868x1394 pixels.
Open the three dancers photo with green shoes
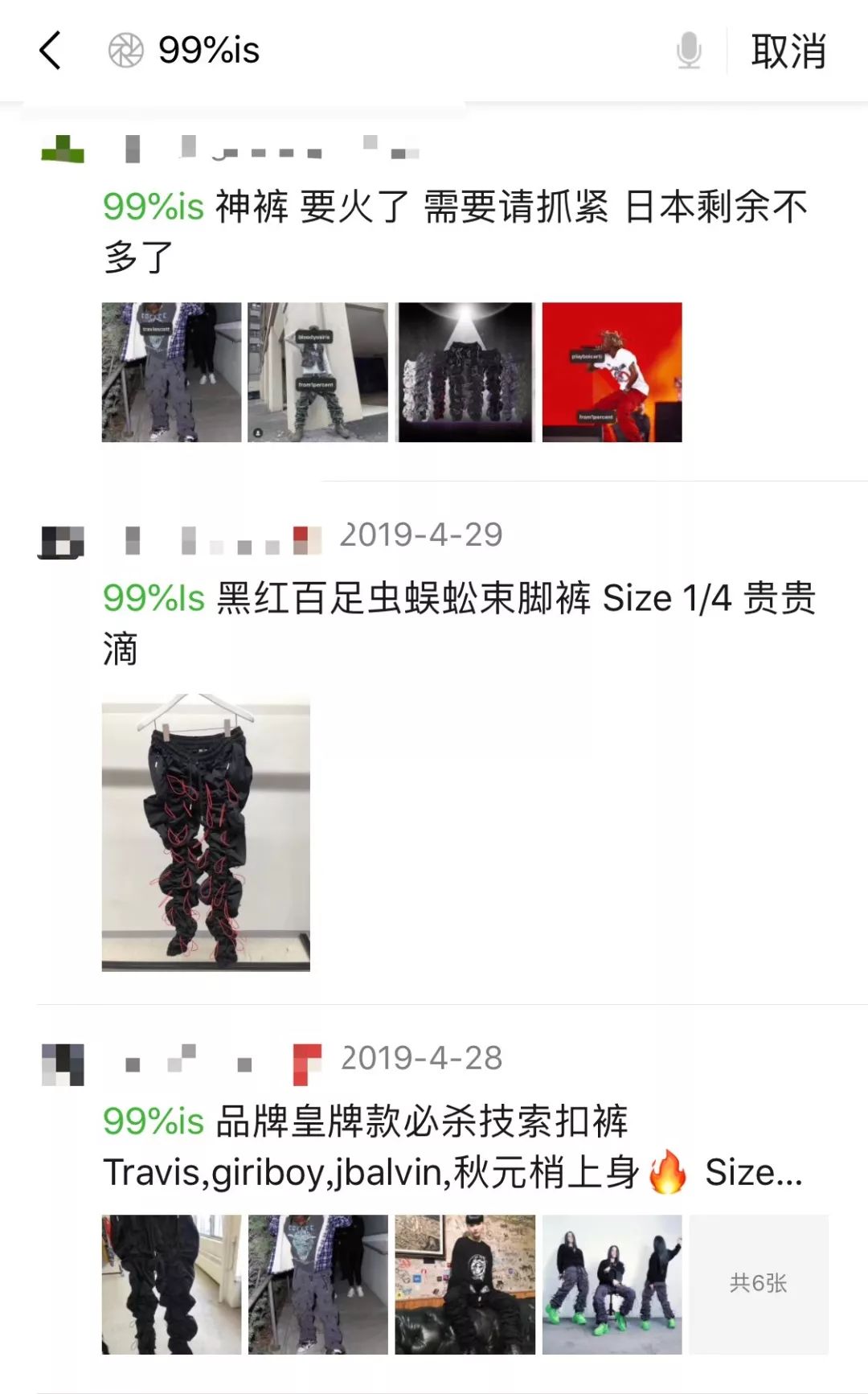pos(612,1284)
